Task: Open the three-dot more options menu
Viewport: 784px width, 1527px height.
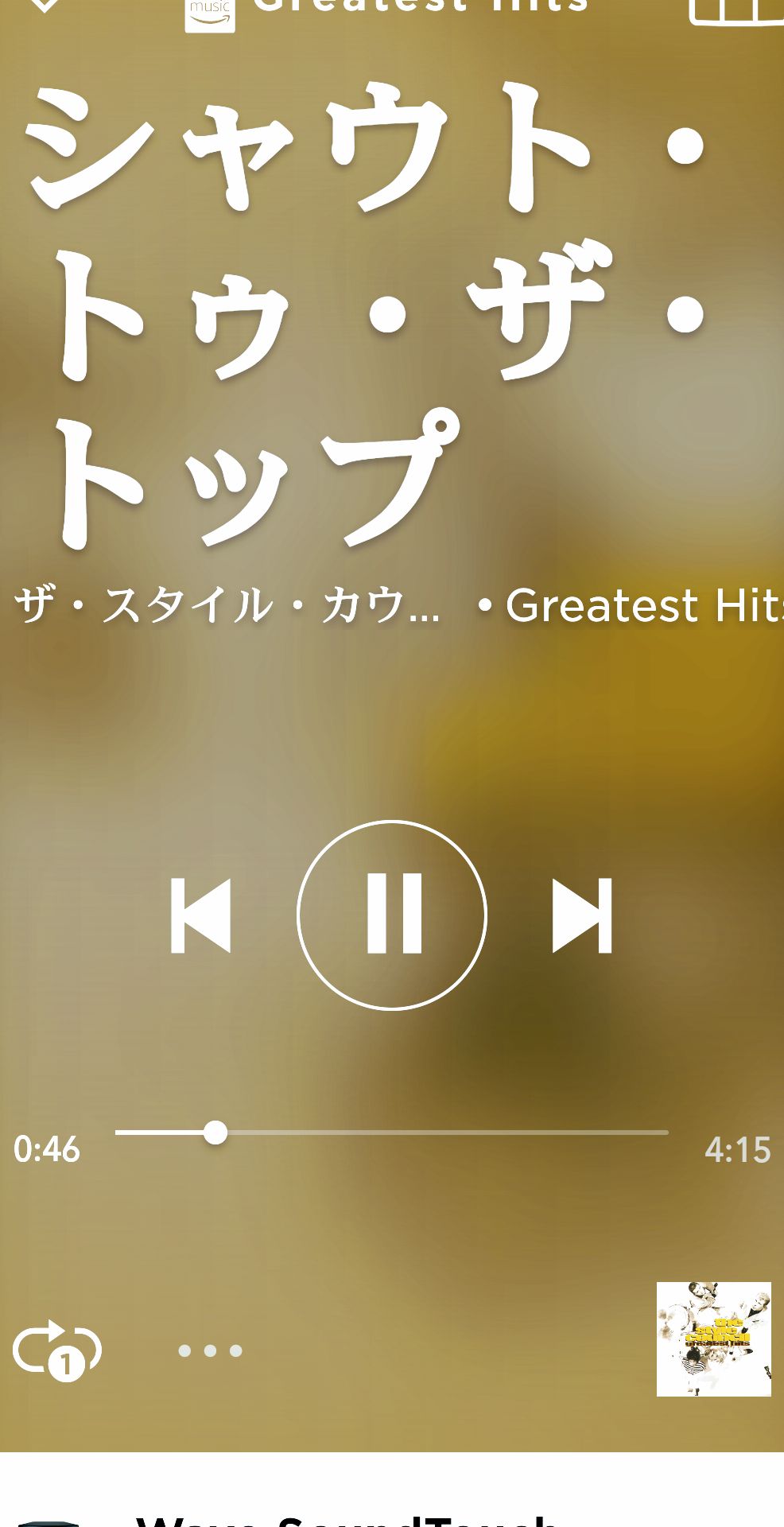Action: click(x=210, y=1350)
